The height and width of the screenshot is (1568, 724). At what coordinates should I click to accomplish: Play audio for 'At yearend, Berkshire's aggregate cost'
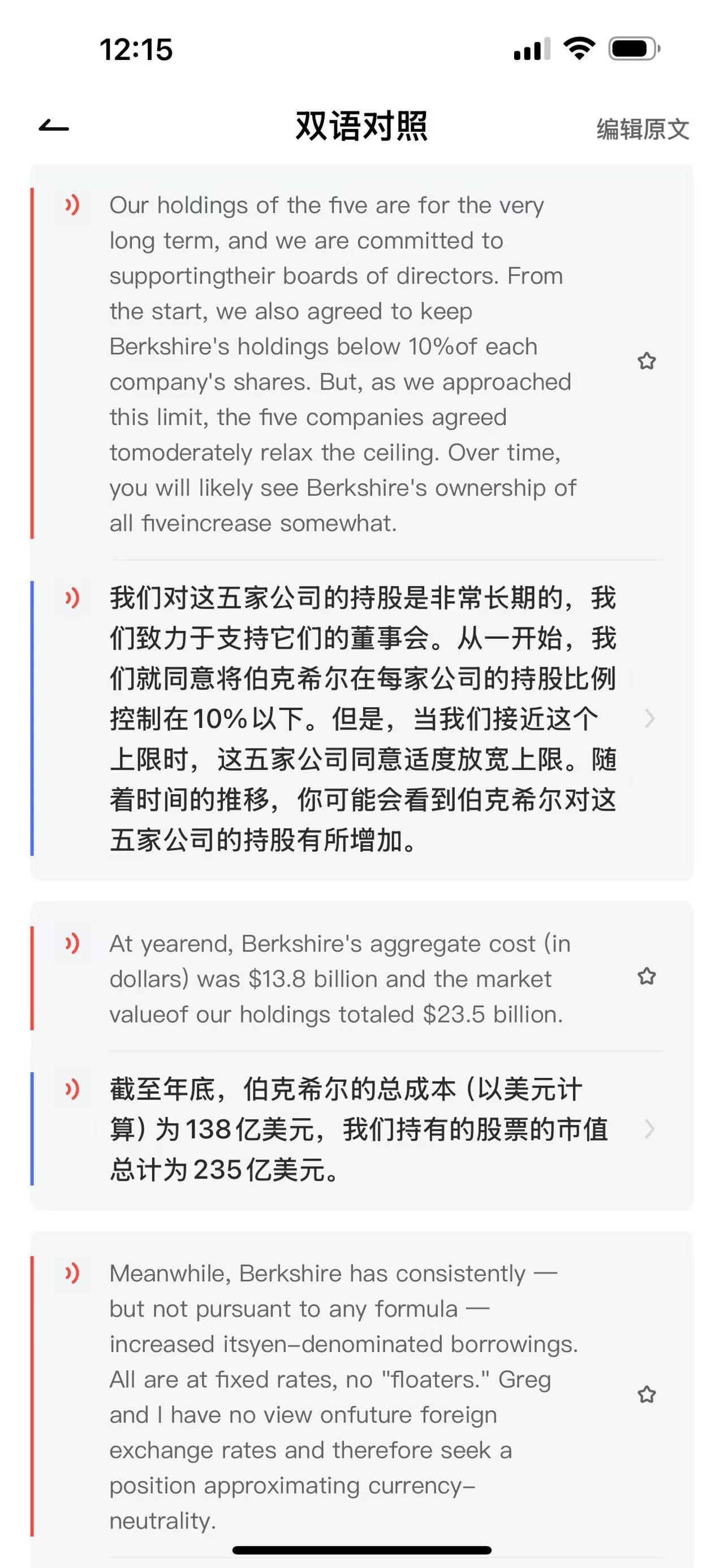[72, 943]
